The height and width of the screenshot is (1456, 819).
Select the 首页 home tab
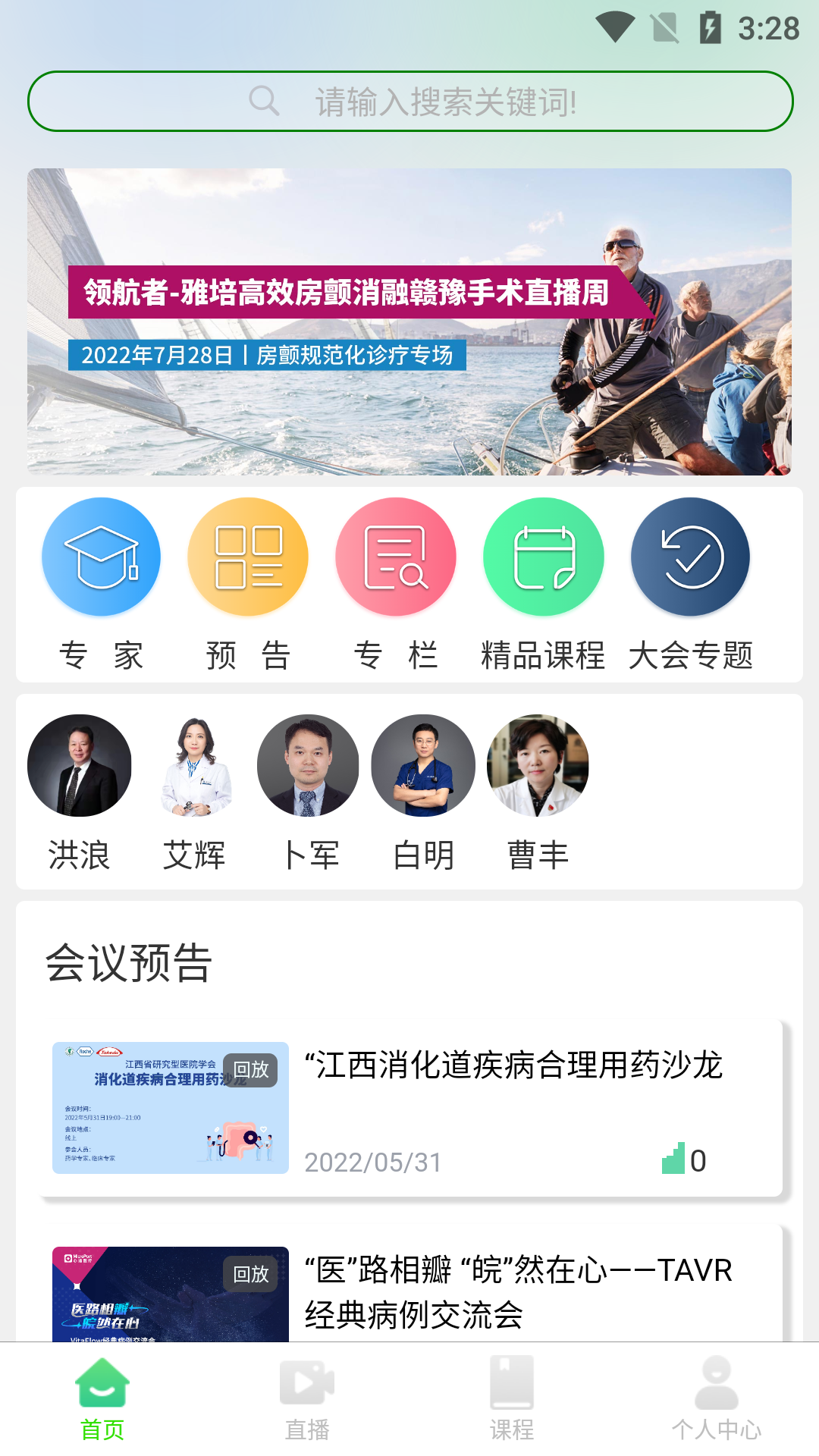[x=102, y=1399]
